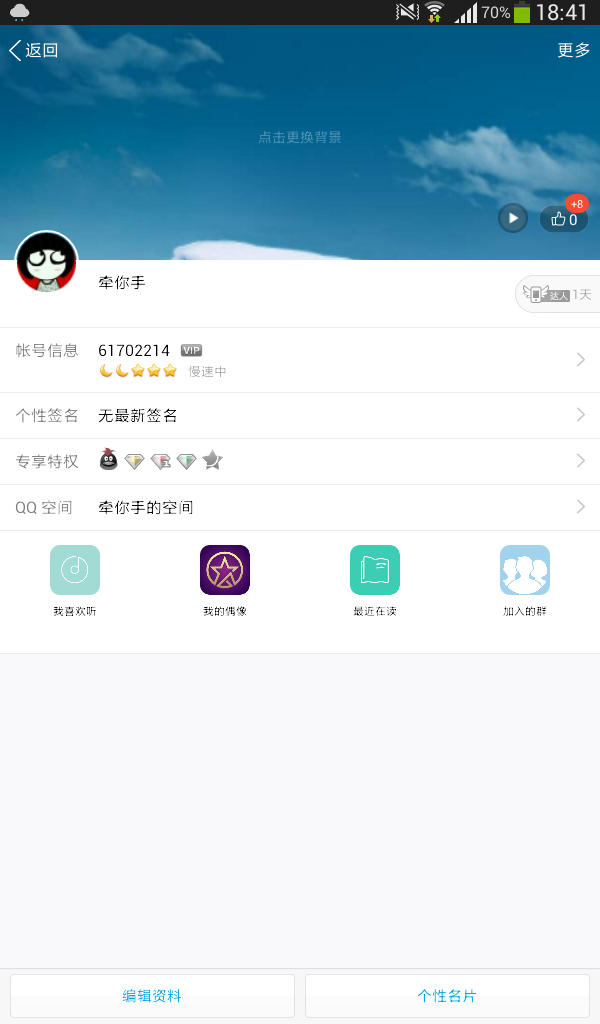
Task: Open the profile avatar picture
Action: pyautogui.click(x=46, y=262)
